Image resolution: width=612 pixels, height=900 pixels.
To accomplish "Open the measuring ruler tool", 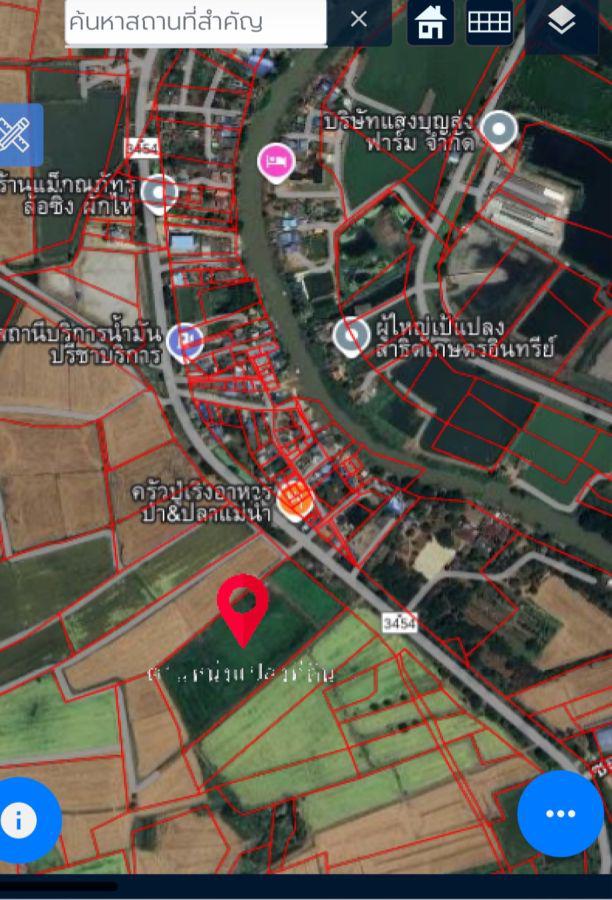I will click(15, 135).
